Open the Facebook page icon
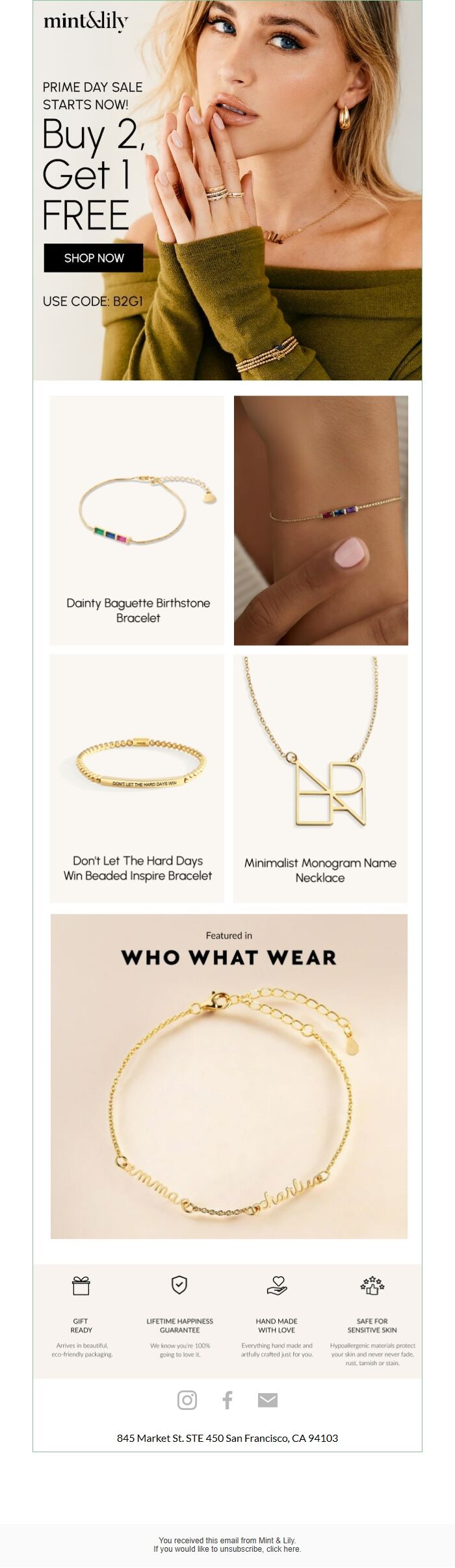 (x=227, y=1400)
